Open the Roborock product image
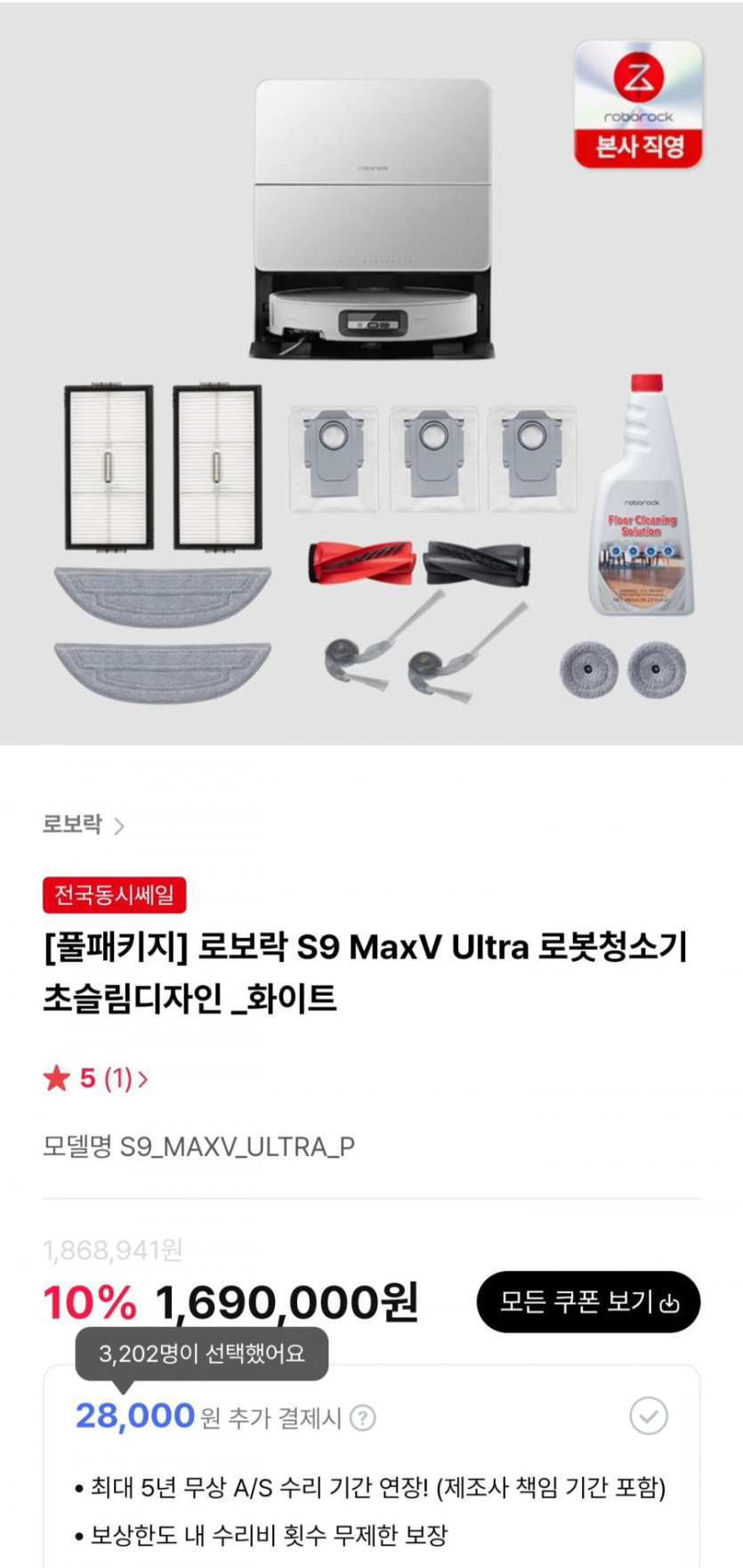This screenshot has height=1568, width=743. (x=371, y=374)
